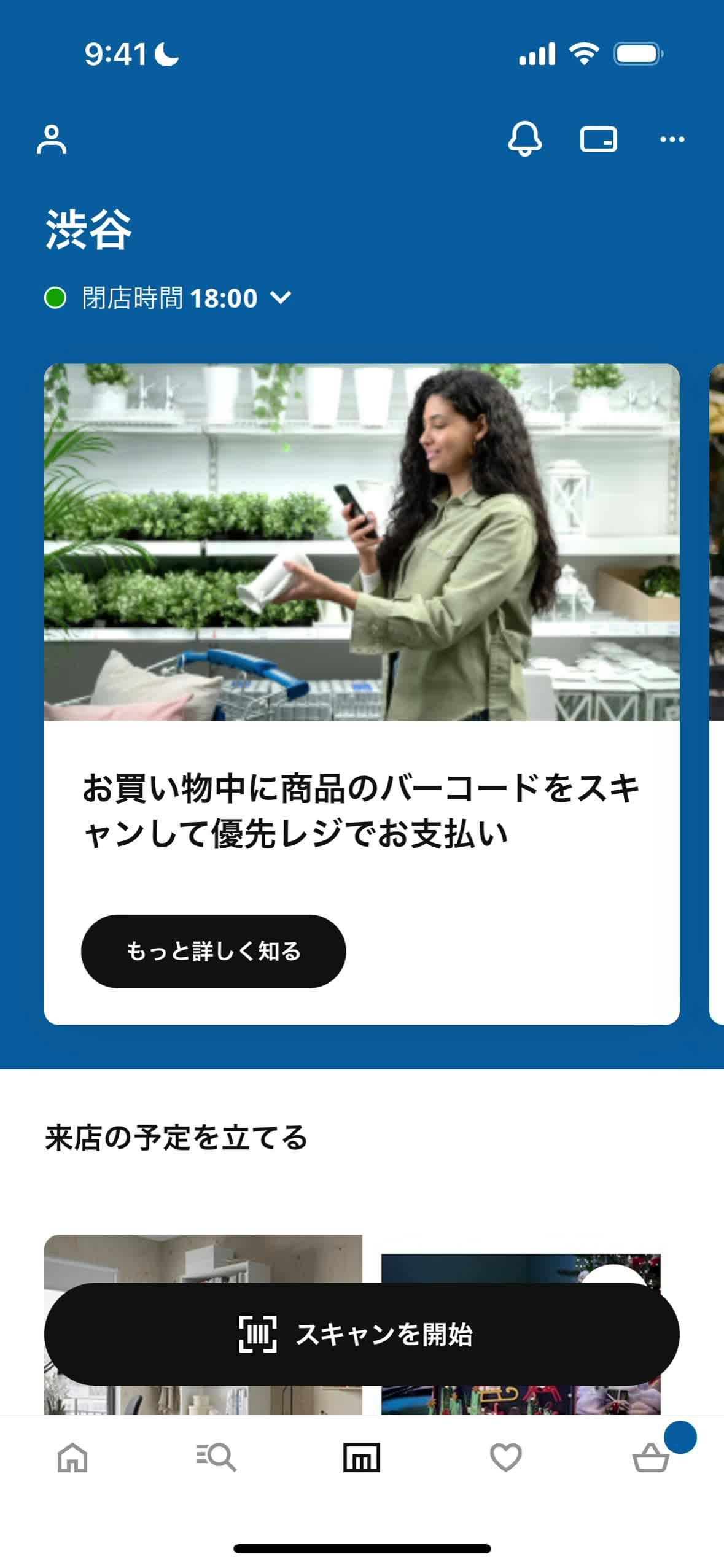The image size is (724, 1568).
Task: Expand the 閉店時間 18:00 store hours
Action: [168, 298]
